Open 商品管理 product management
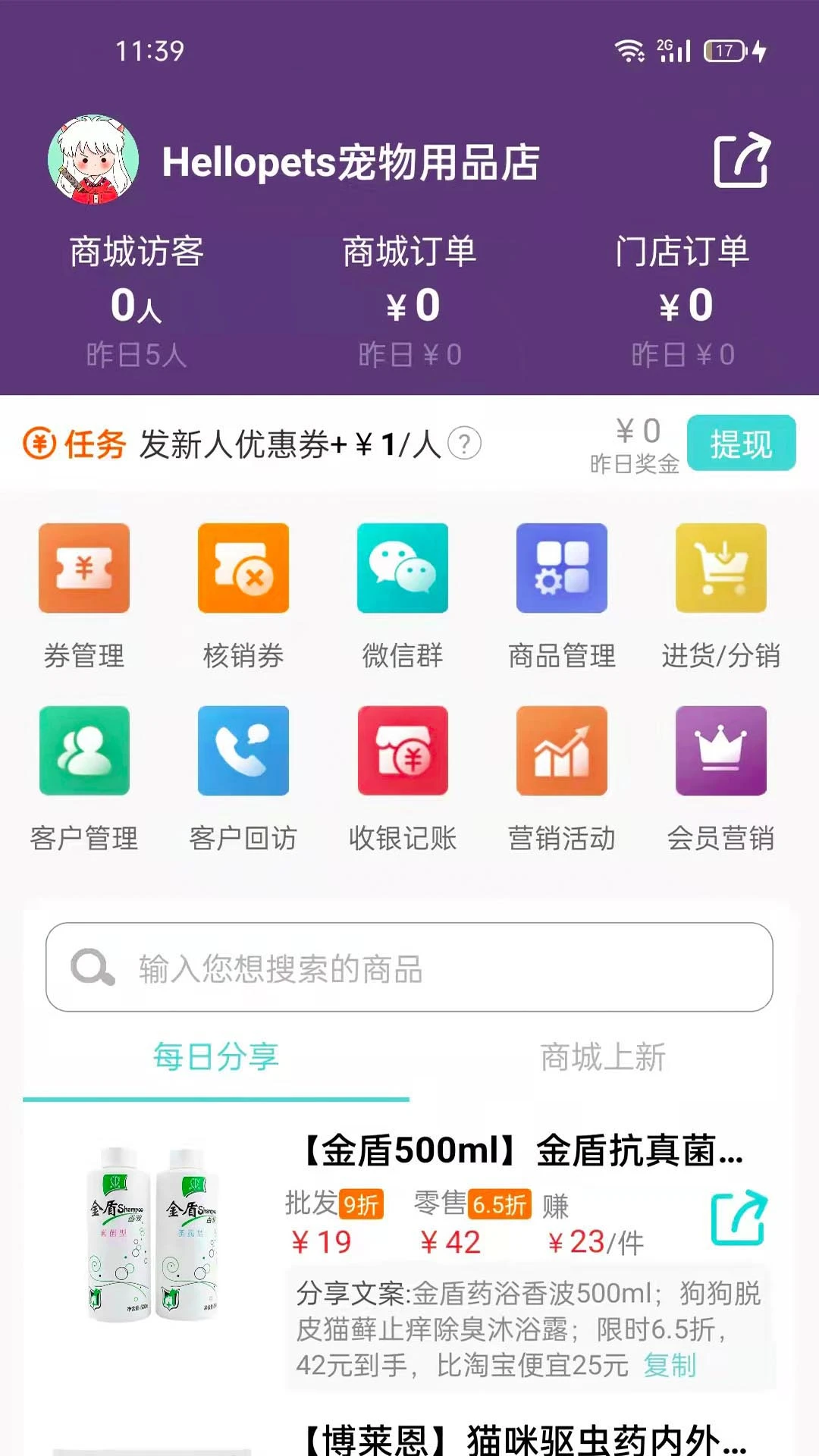Viewport: 819px width, 1456px height. click(562, 569)
